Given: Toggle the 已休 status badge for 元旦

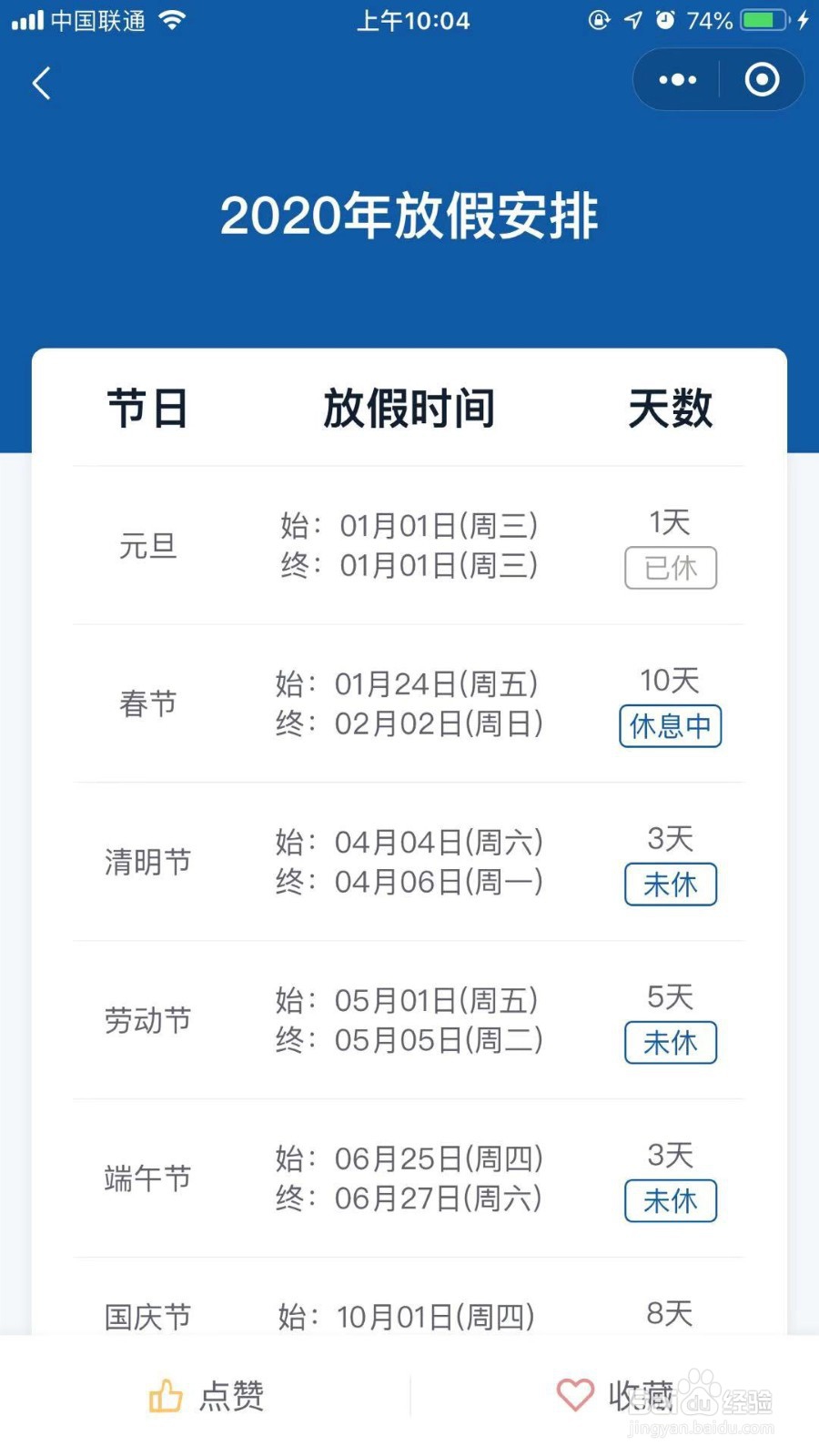Looking at the screenshot, I should tap(671, 567).
